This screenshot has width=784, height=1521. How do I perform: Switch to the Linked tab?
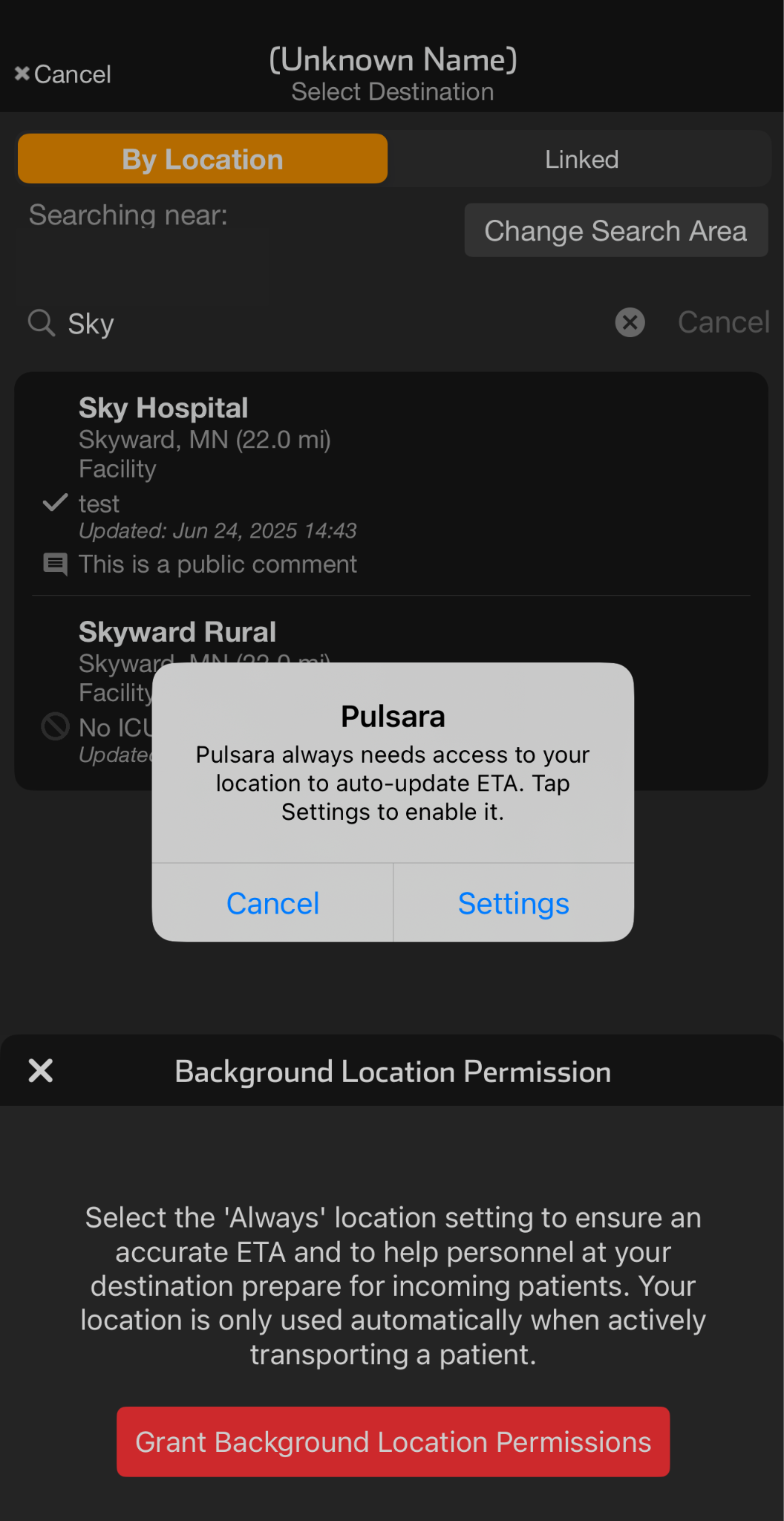(581, 160)
